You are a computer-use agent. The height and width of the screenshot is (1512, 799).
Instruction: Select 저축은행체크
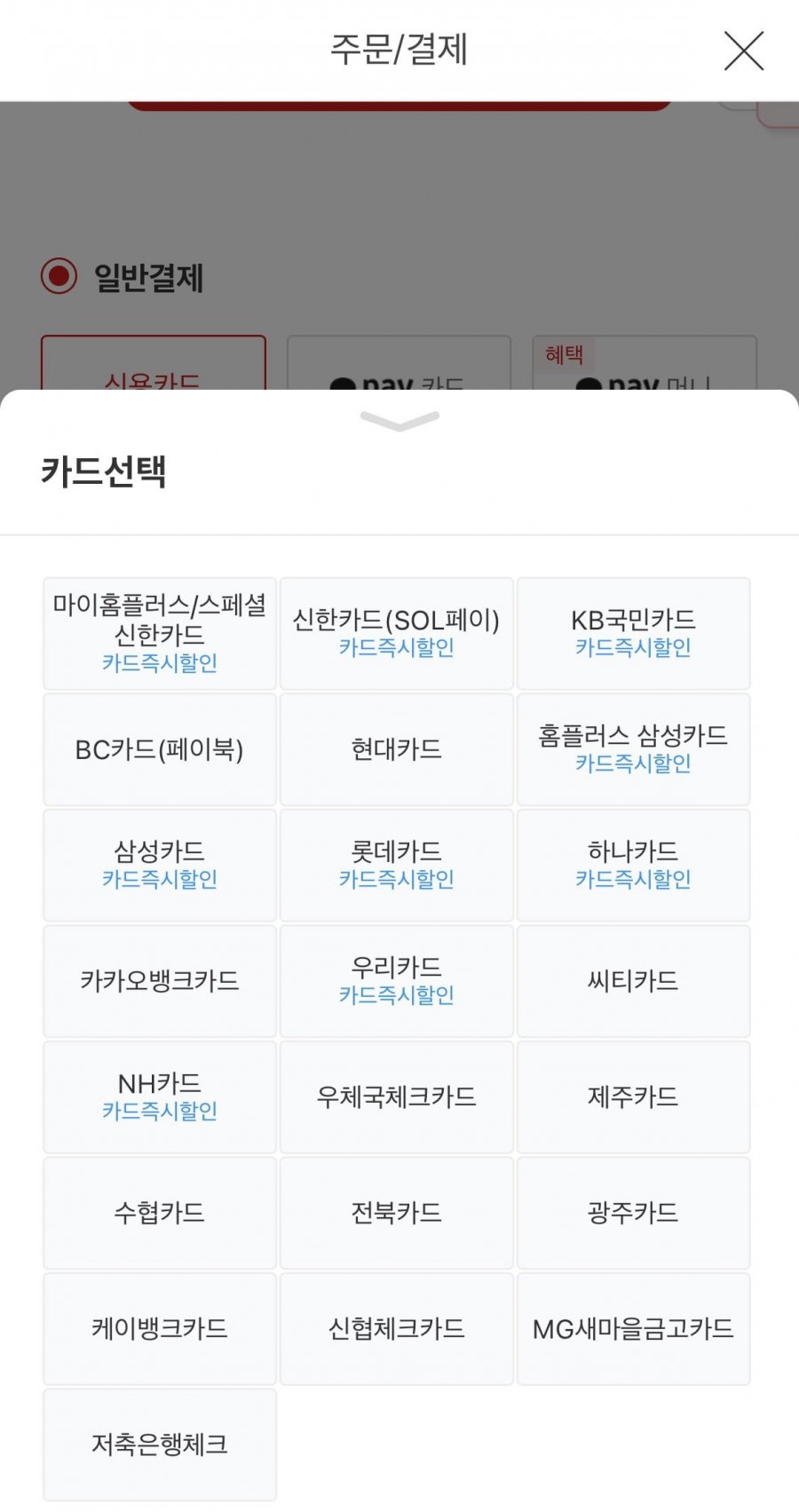click(x=160, y=1445)
